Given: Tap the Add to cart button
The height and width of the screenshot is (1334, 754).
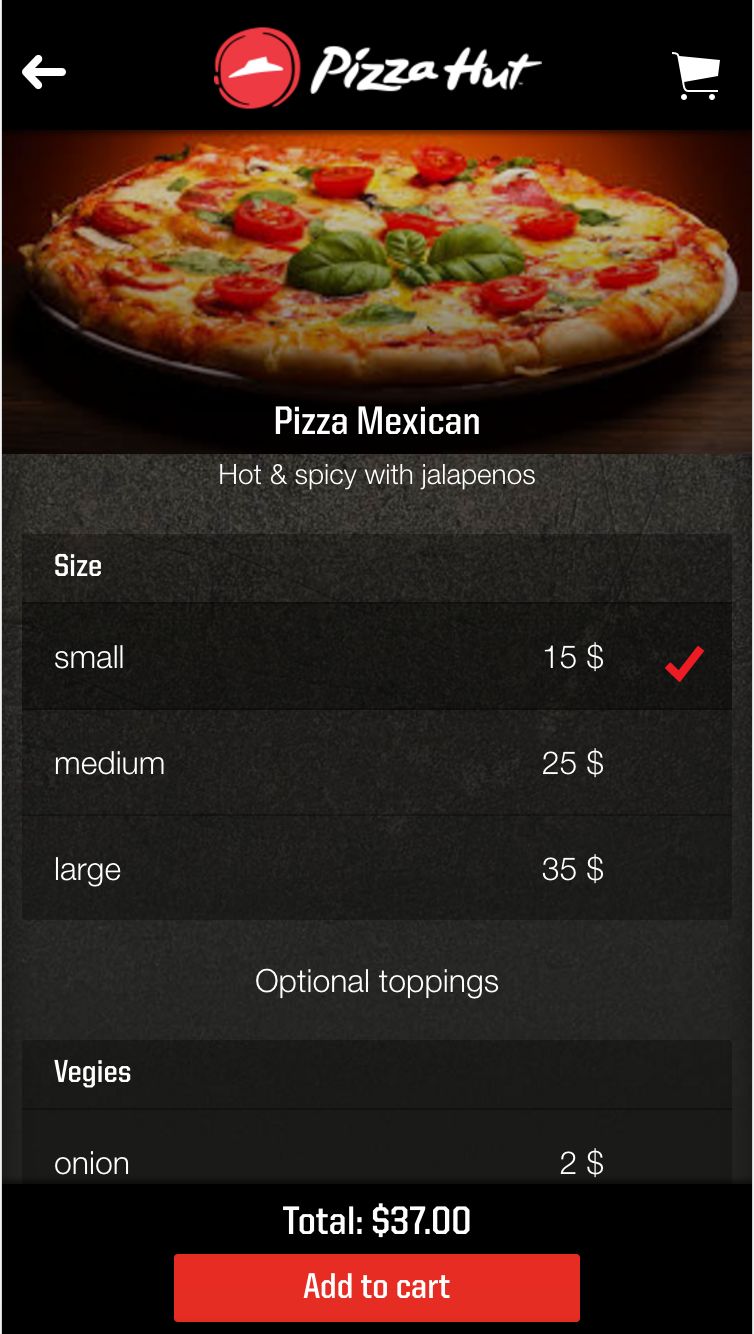Looking at the screenshot, I should (376, 1287).
